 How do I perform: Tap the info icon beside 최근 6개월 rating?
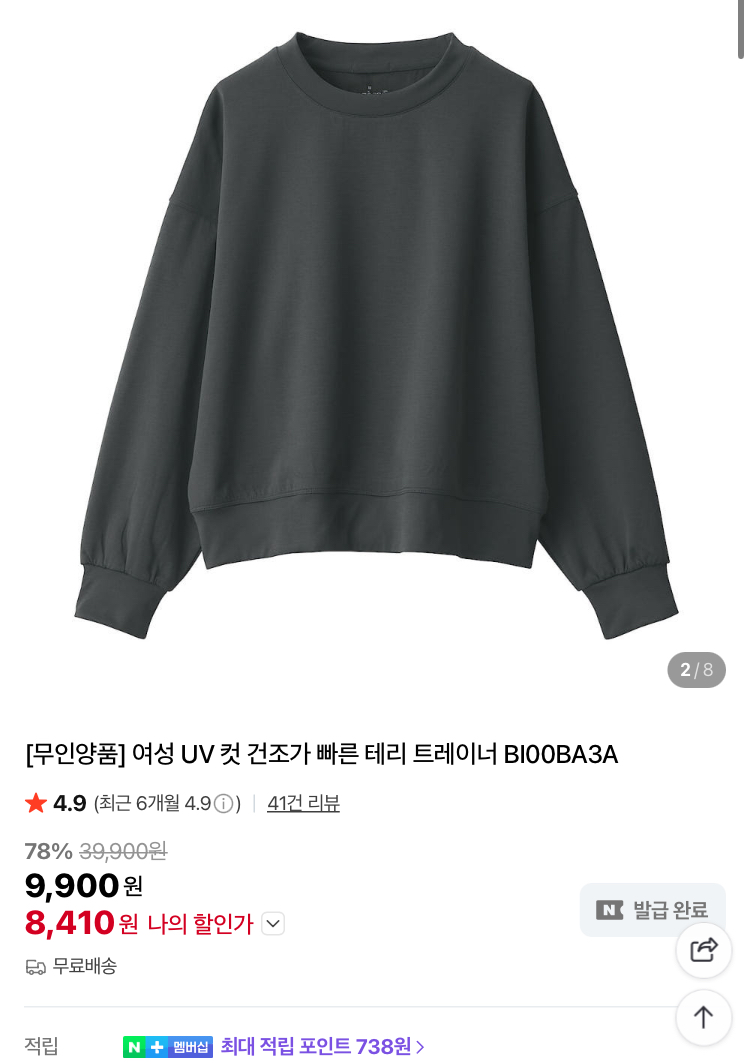tap(224, 803)
